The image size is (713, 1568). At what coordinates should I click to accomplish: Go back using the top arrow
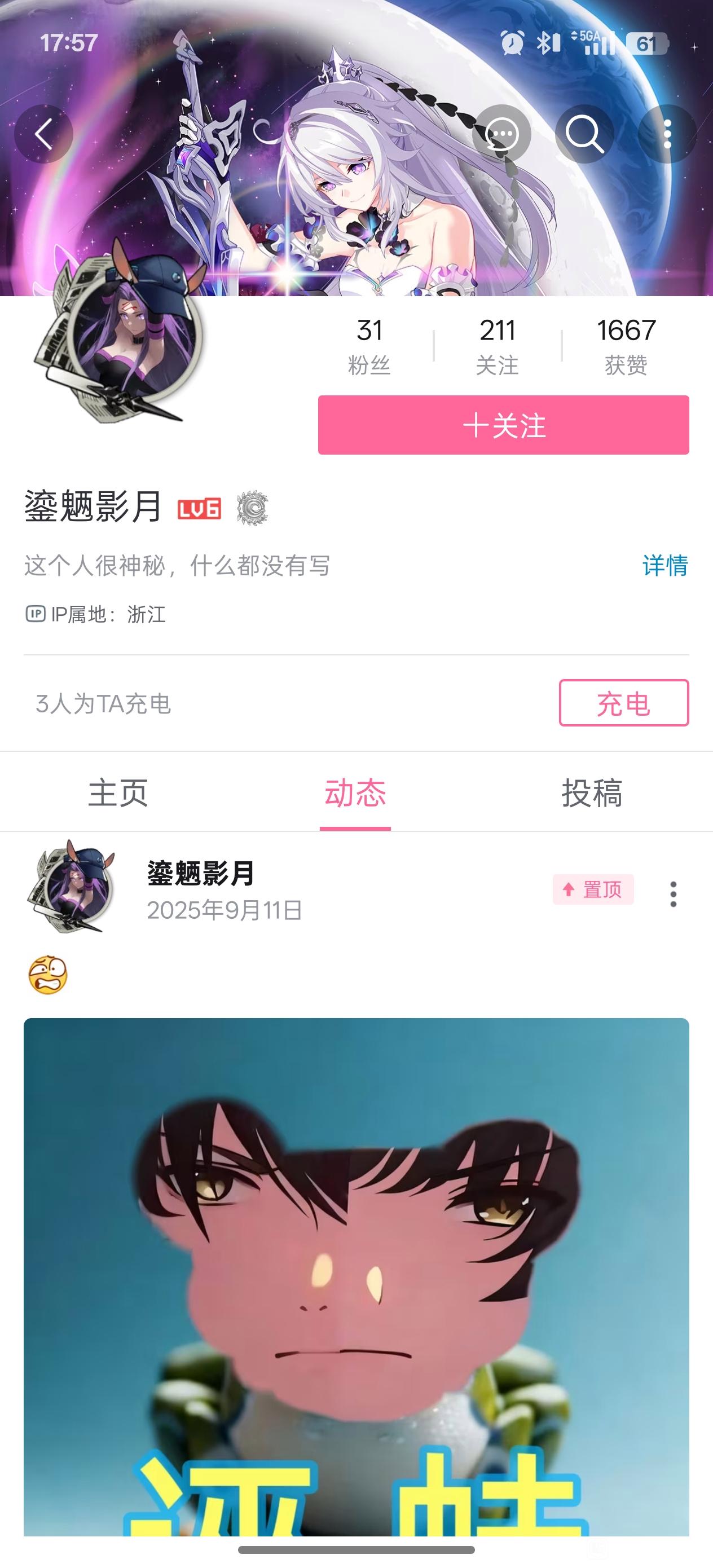point(44,134)
